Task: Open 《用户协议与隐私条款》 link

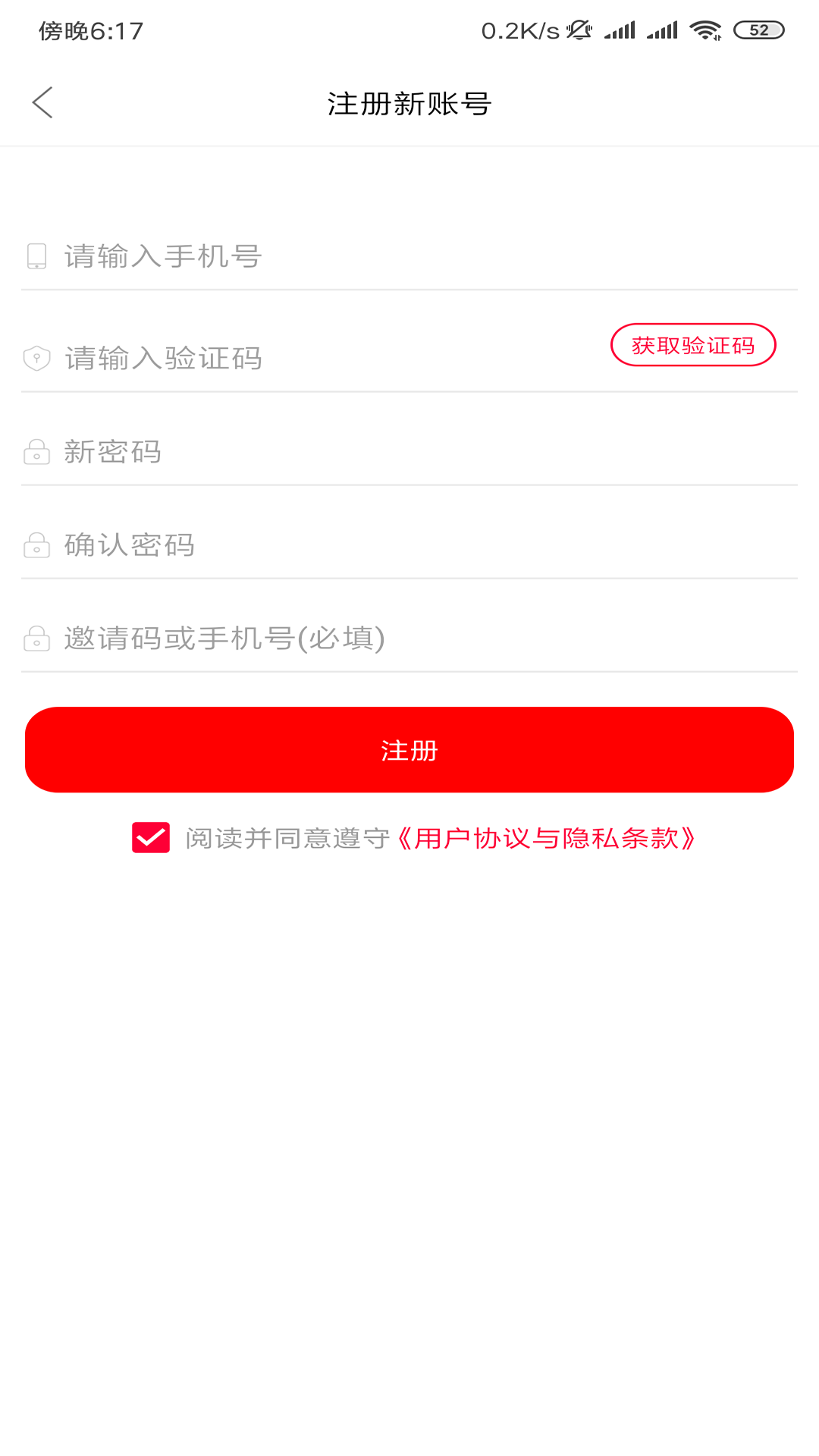Action: [546, 839]
